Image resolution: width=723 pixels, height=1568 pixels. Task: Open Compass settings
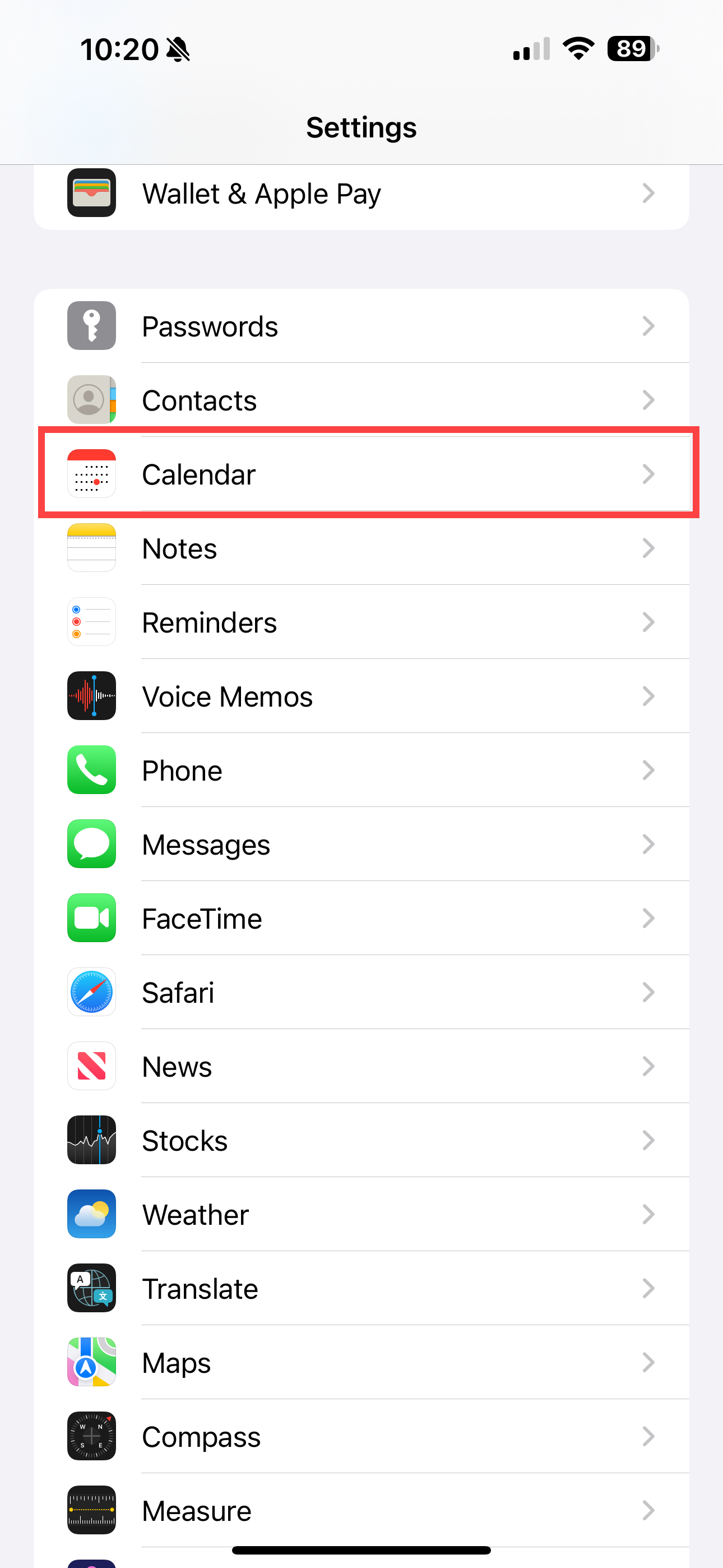(x=361, y=1437)
